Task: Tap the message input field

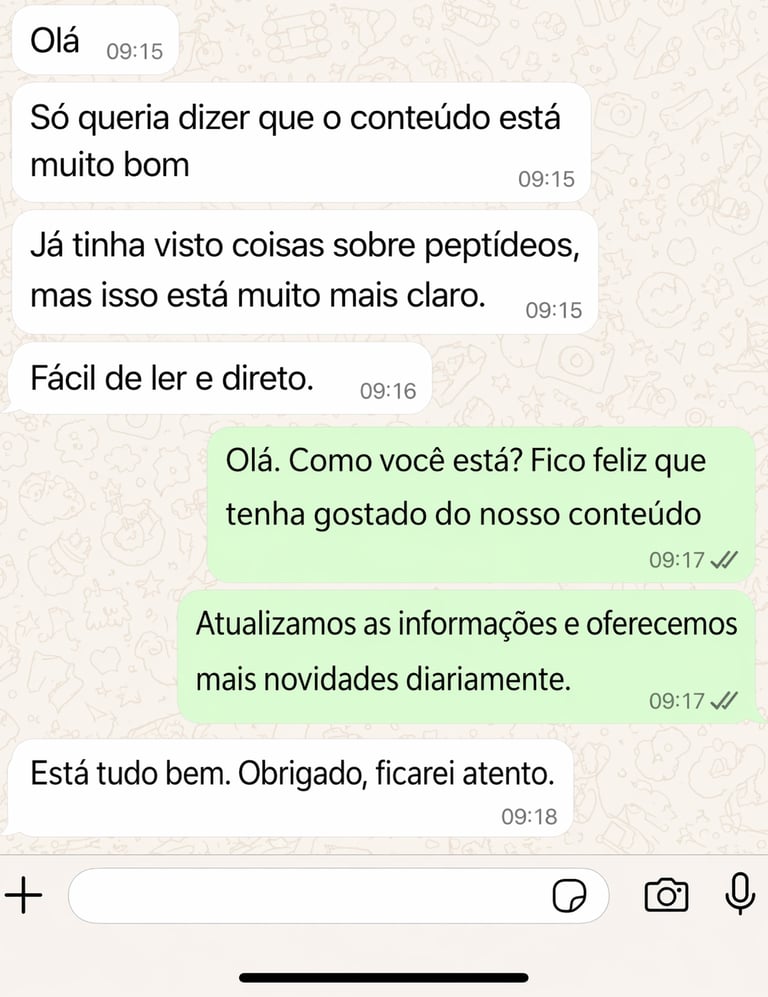Action: click(300, 895)
